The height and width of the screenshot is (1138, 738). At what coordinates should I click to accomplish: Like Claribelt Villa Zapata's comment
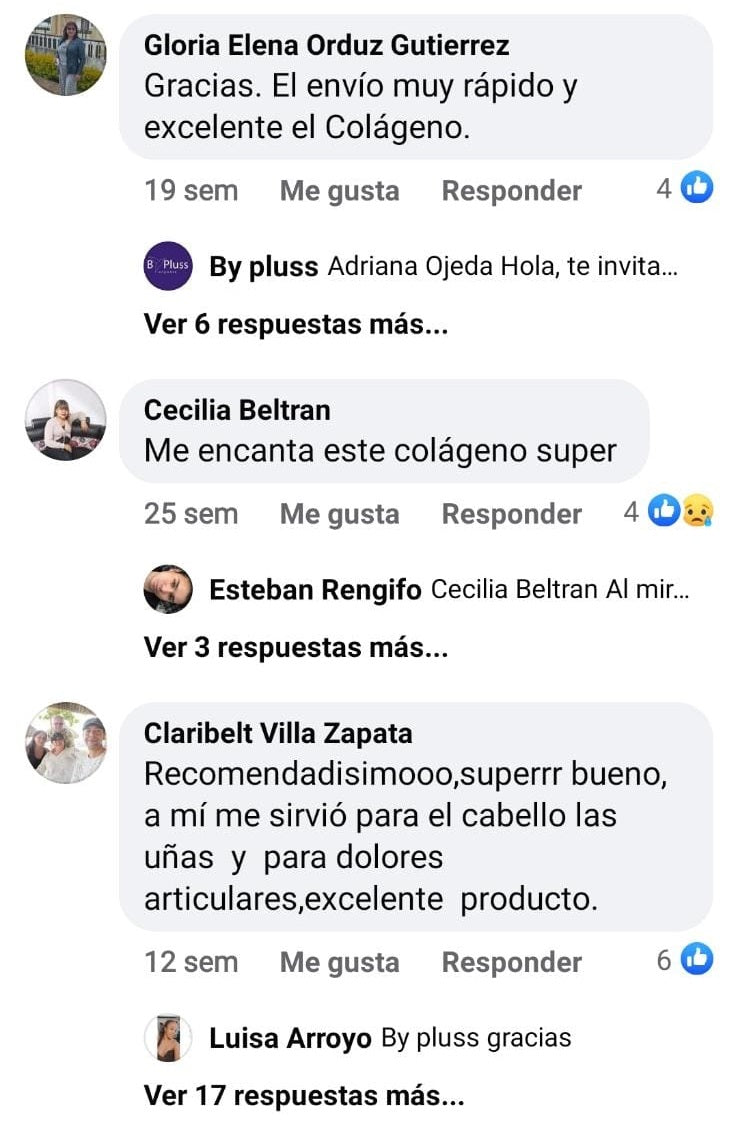coord(339,962)
